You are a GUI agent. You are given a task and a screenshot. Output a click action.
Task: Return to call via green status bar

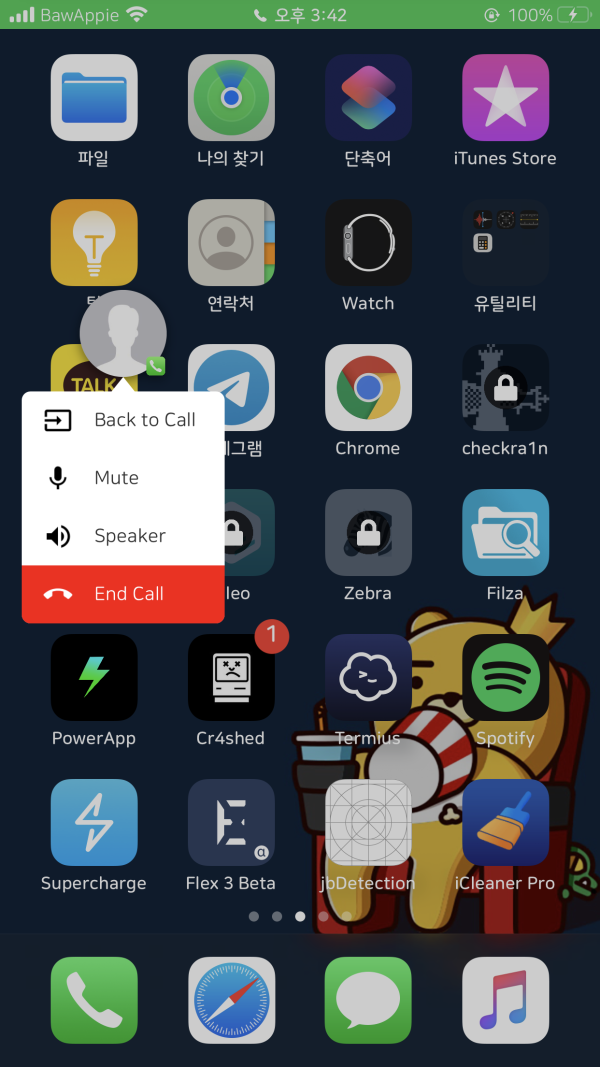pyautogui.click(x=300, y=15)
